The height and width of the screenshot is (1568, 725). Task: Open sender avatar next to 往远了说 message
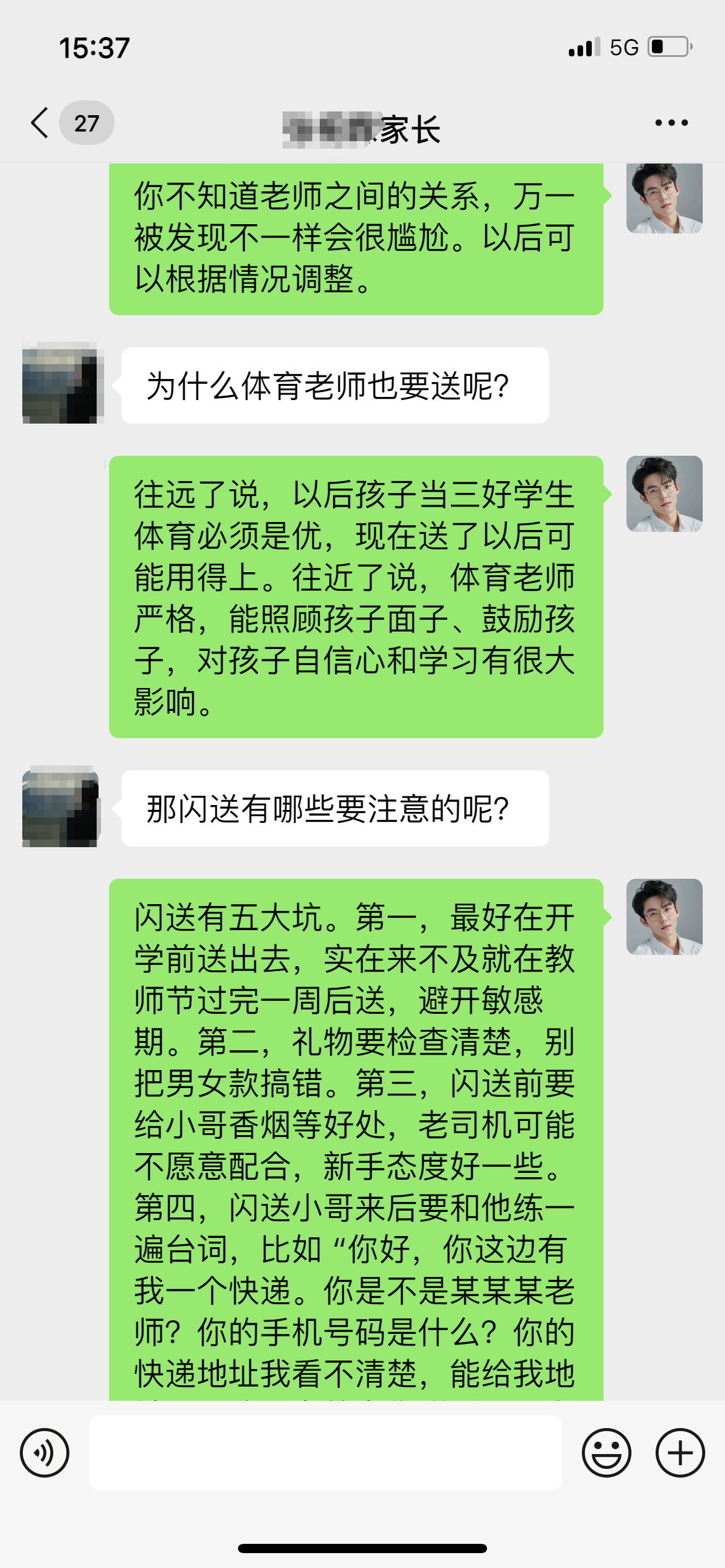click(x=664, y=494)
